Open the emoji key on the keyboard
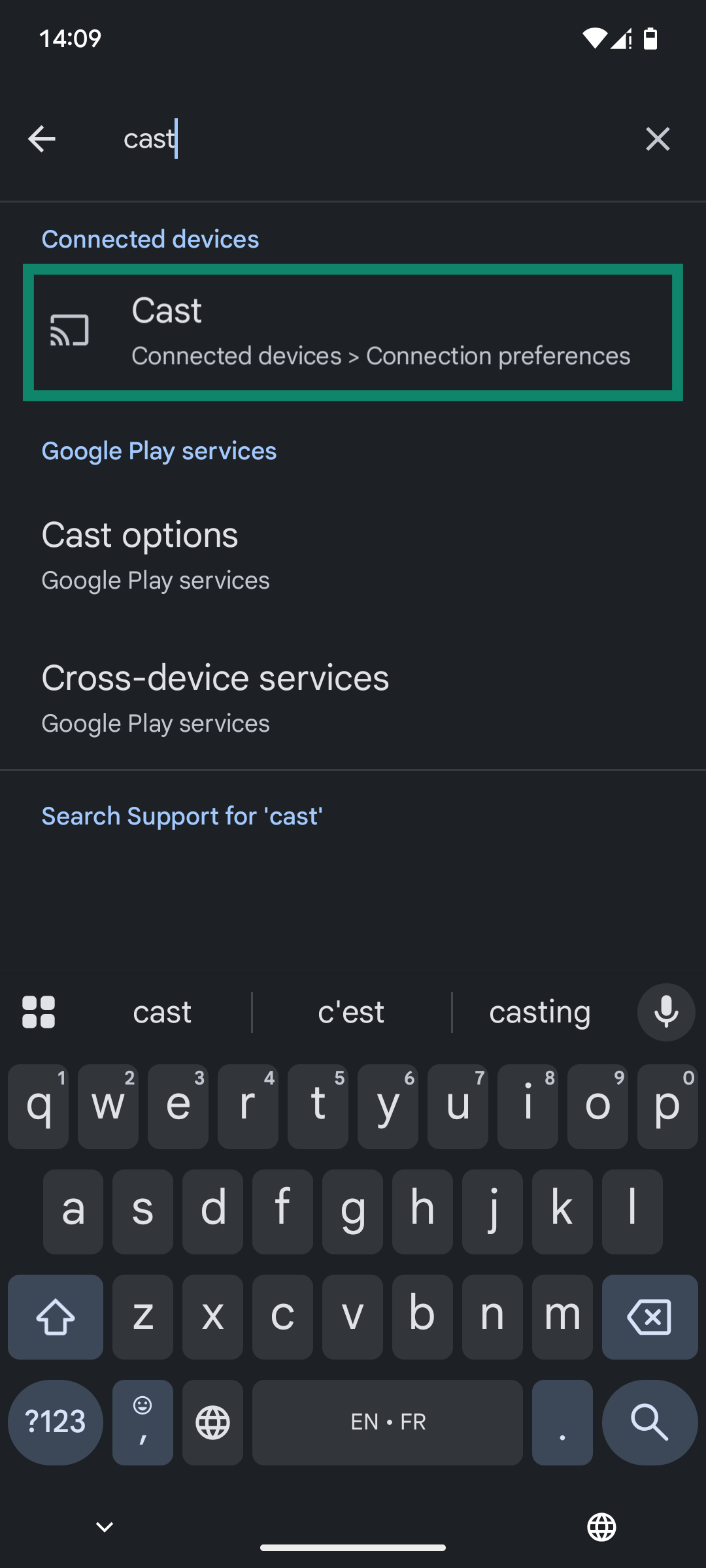 pyautogui.click(x=142, y=1422)
